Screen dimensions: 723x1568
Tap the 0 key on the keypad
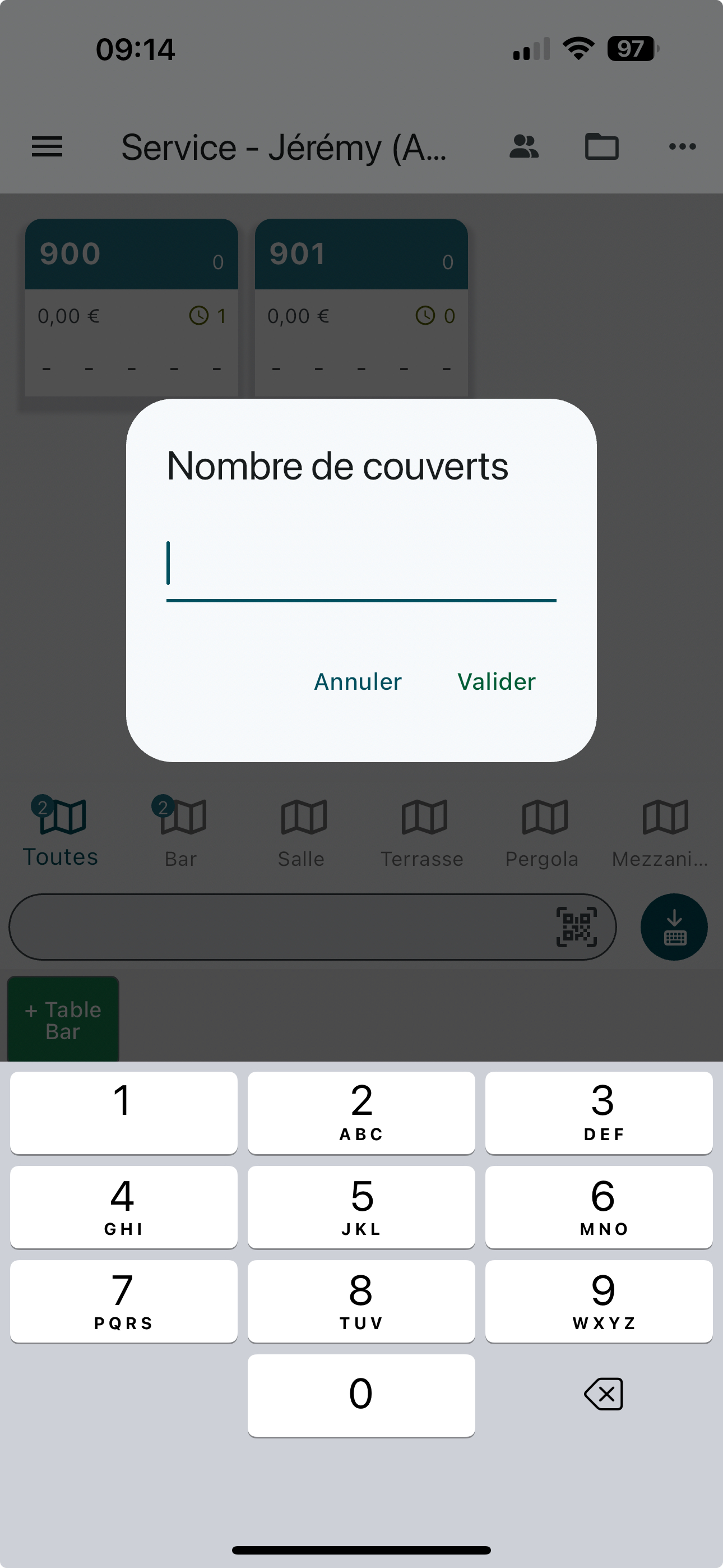pos(361,1395)
